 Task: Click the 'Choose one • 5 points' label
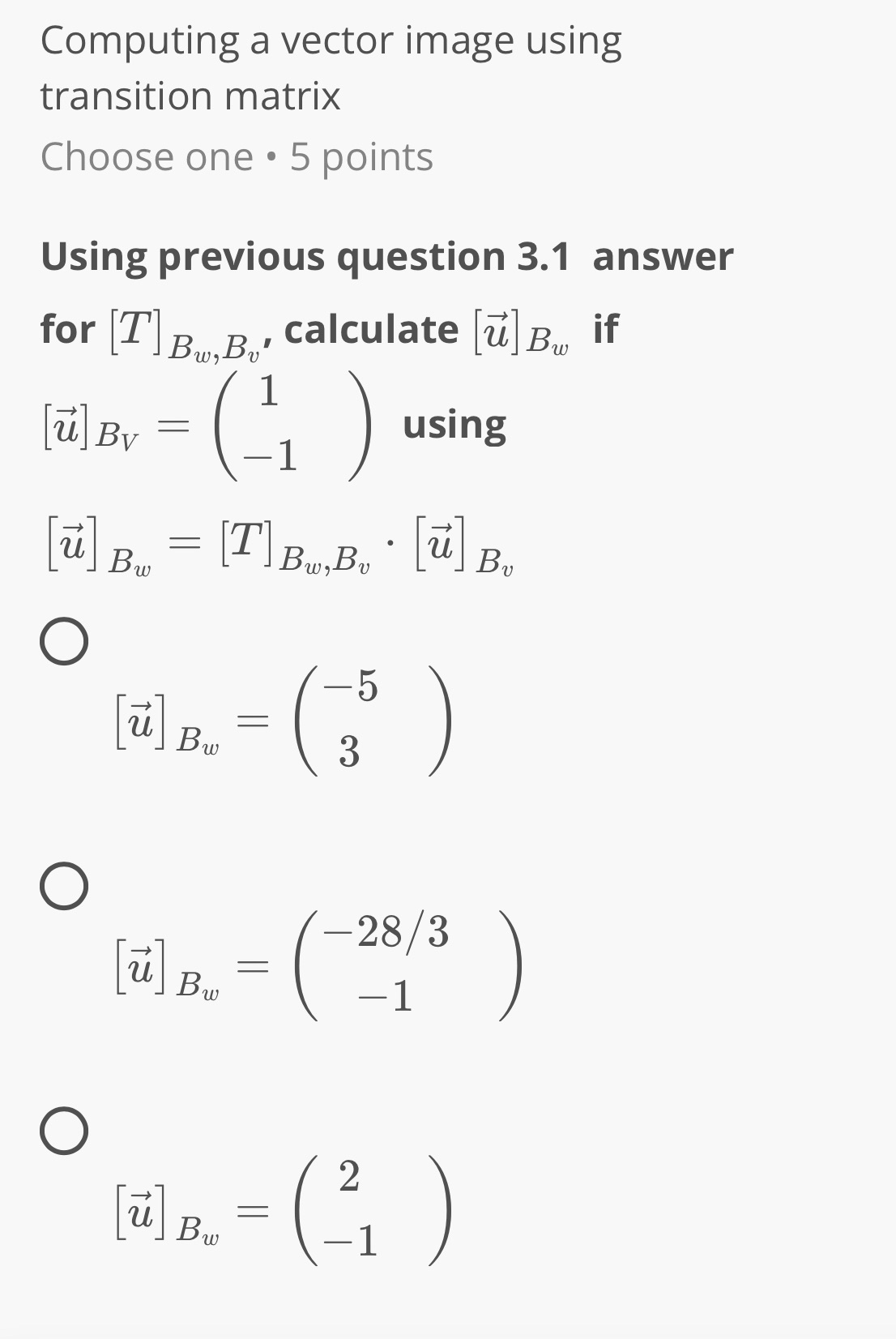pos(237,156)
